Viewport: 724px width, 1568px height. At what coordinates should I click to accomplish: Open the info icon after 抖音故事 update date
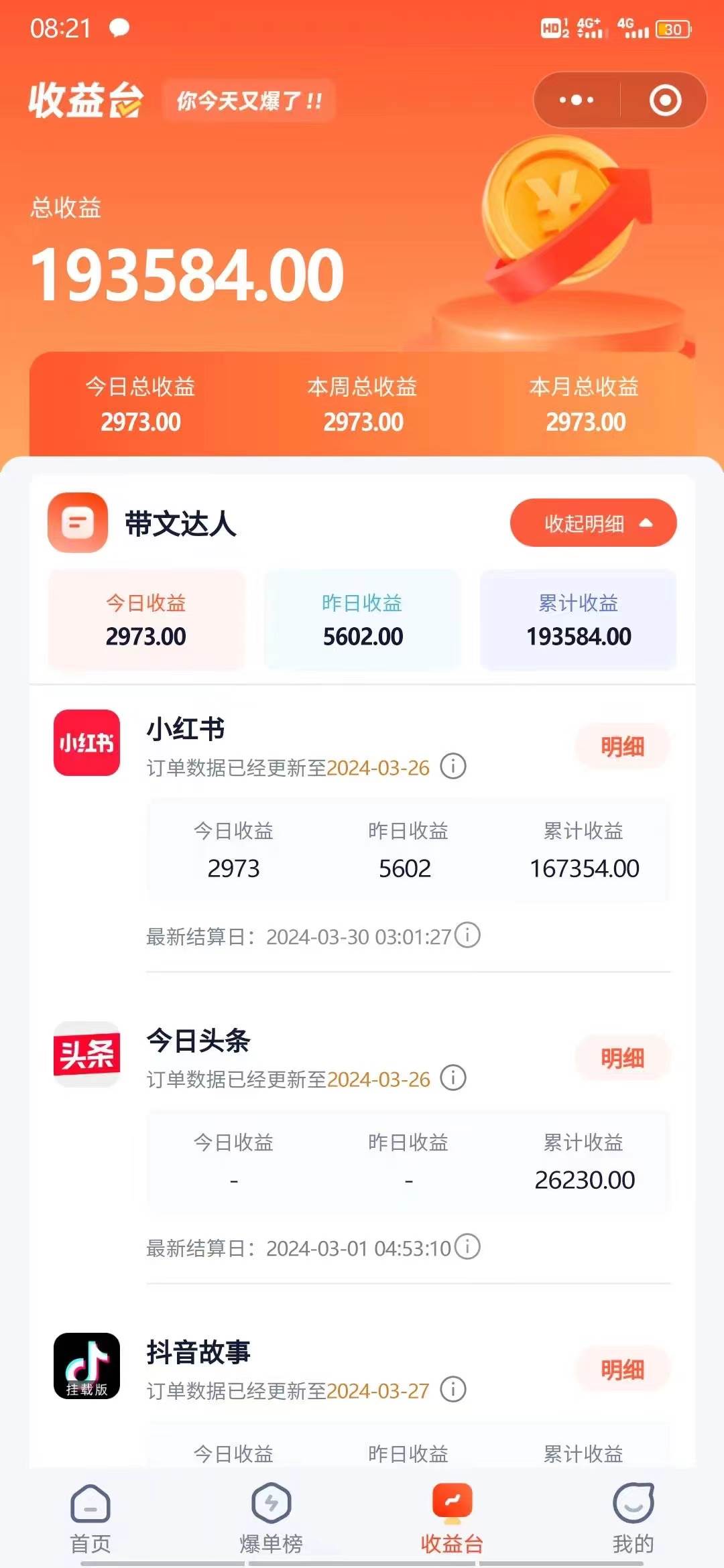(x=453, y=1388)
